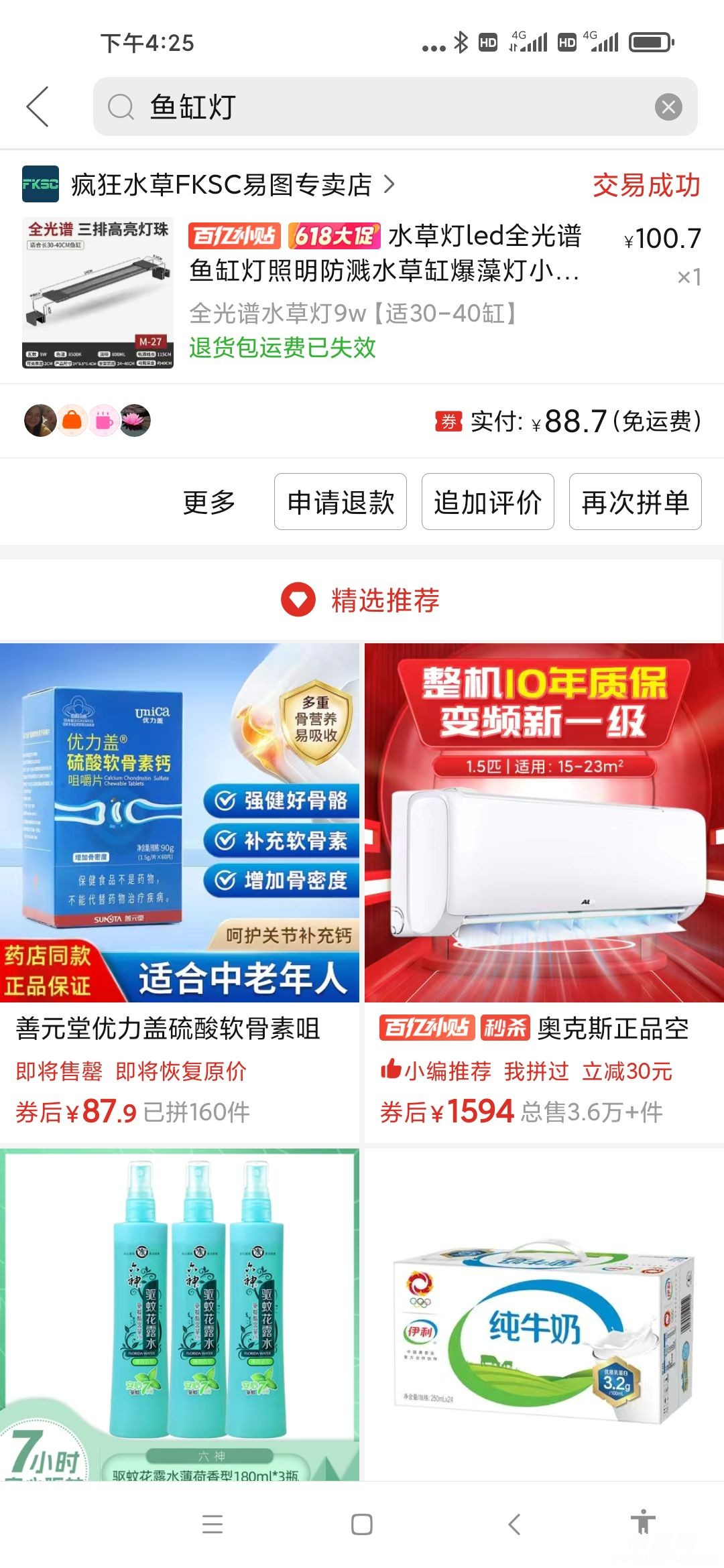The height and width of the screenshot is (1568, 724).
Task: Apply for a refund via 申请退款
Action: click(x=341, y=502)
